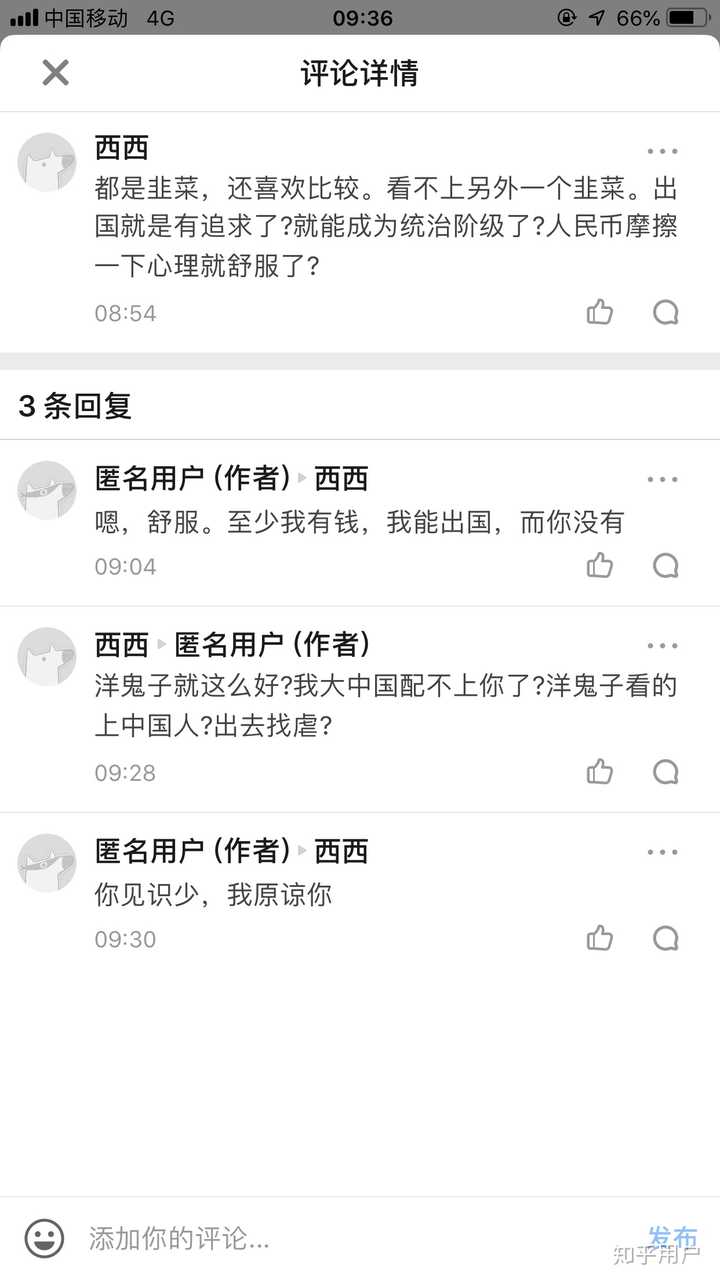Reply to the 09:04 comment by 匿名用户
720x1280 pixels.
point(666,566)
